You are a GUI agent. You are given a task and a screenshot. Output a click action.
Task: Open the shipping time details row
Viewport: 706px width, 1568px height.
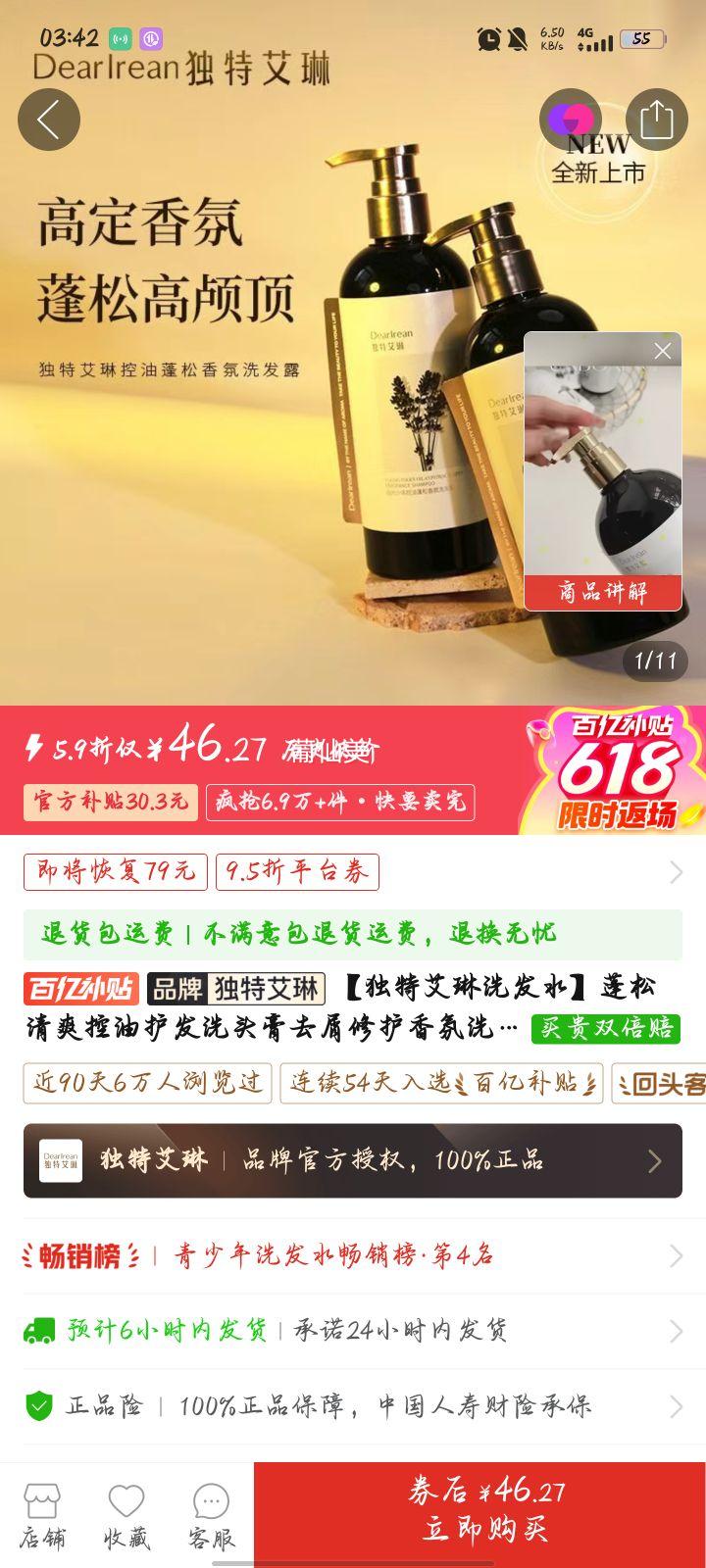tap(353, 1330)
